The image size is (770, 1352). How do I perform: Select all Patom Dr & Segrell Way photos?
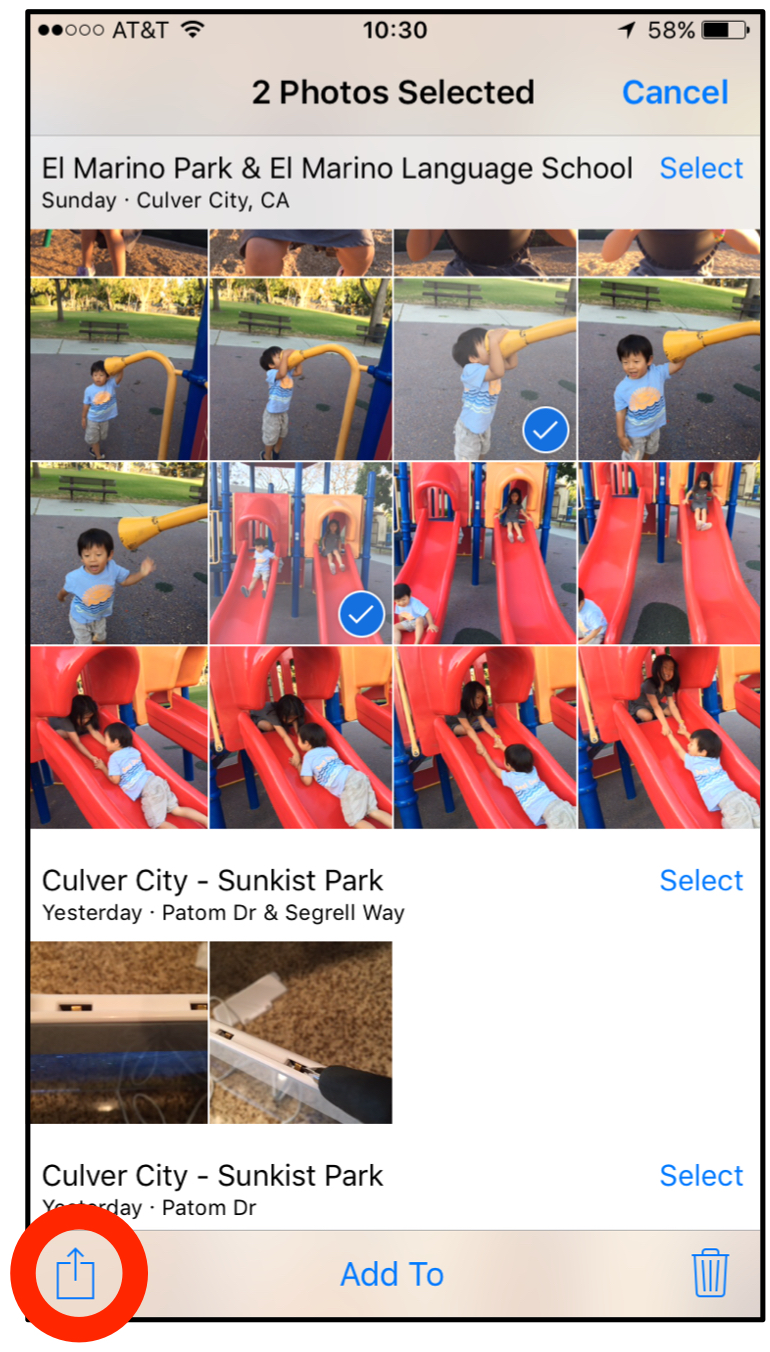701,880
